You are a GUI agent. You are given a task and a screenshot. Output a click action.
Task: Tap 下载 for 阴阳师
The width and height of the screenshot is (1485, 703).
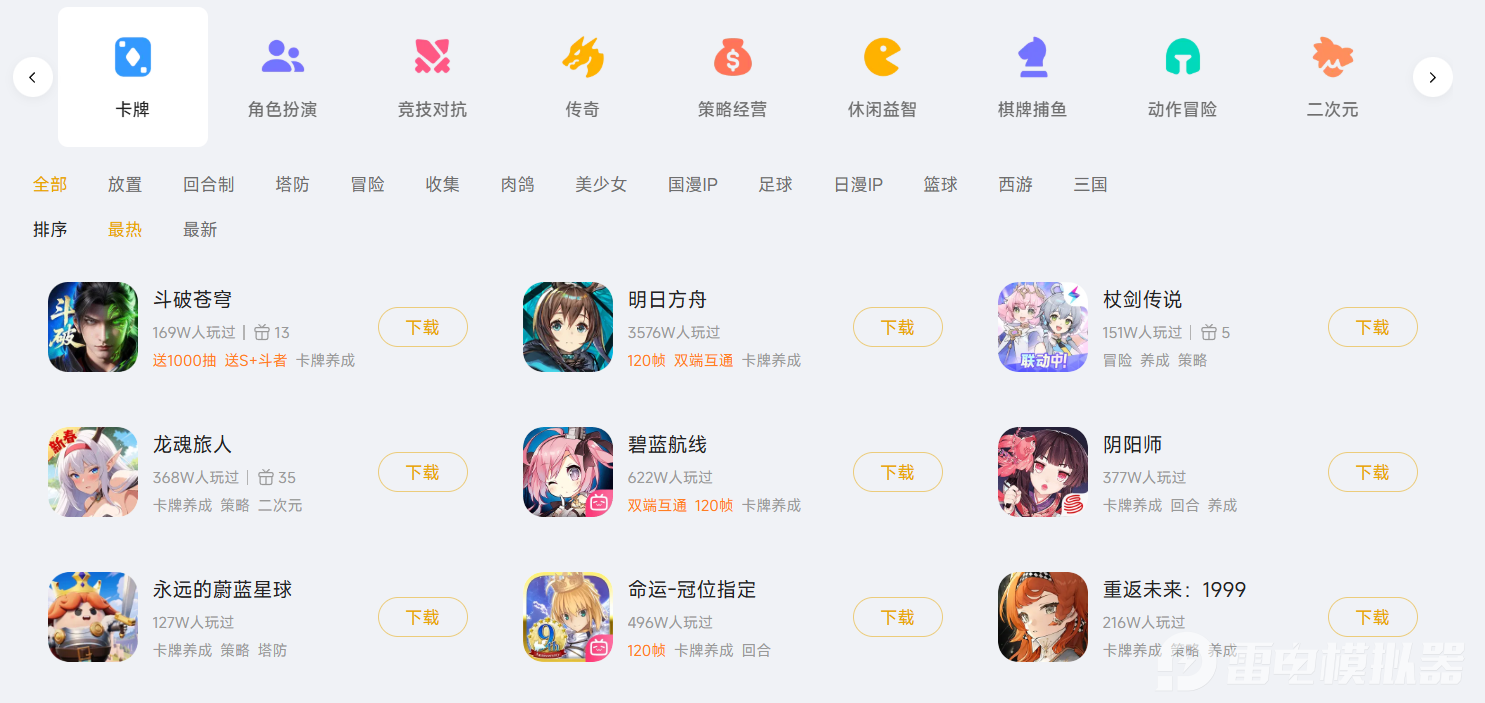[x=1372, y=473]
